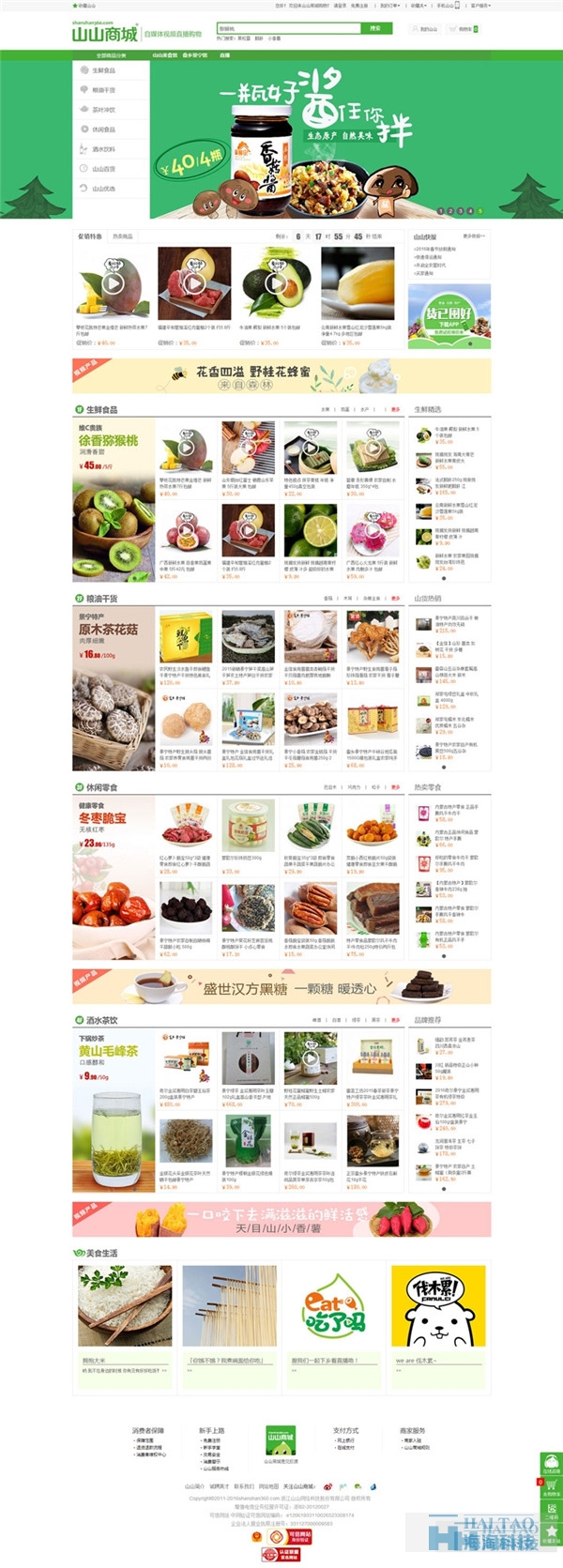The height and width of the screenshot is (1568, 563).
Task: Tap the green 搜索 search button
Action: (x=375, y=29)
